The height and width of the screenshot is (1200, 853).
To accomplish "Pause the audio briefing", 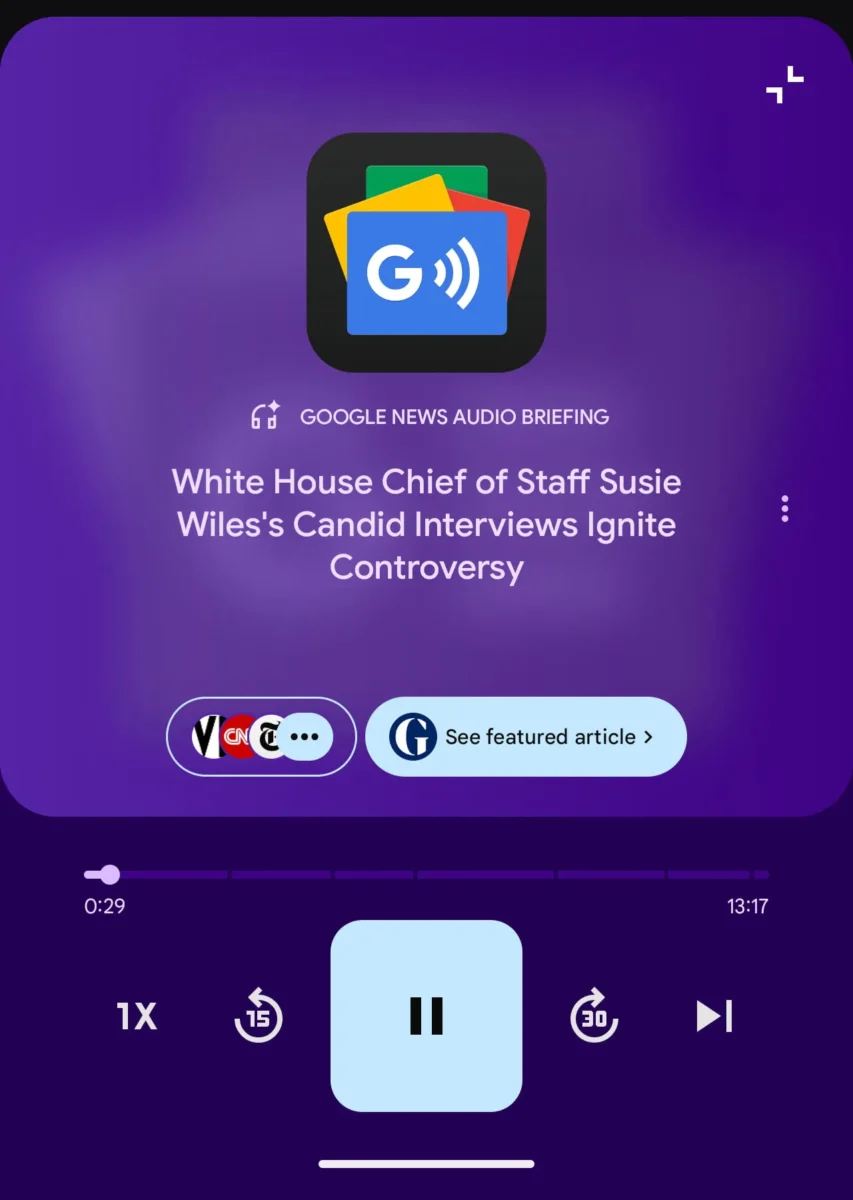I will (426, 1016).
